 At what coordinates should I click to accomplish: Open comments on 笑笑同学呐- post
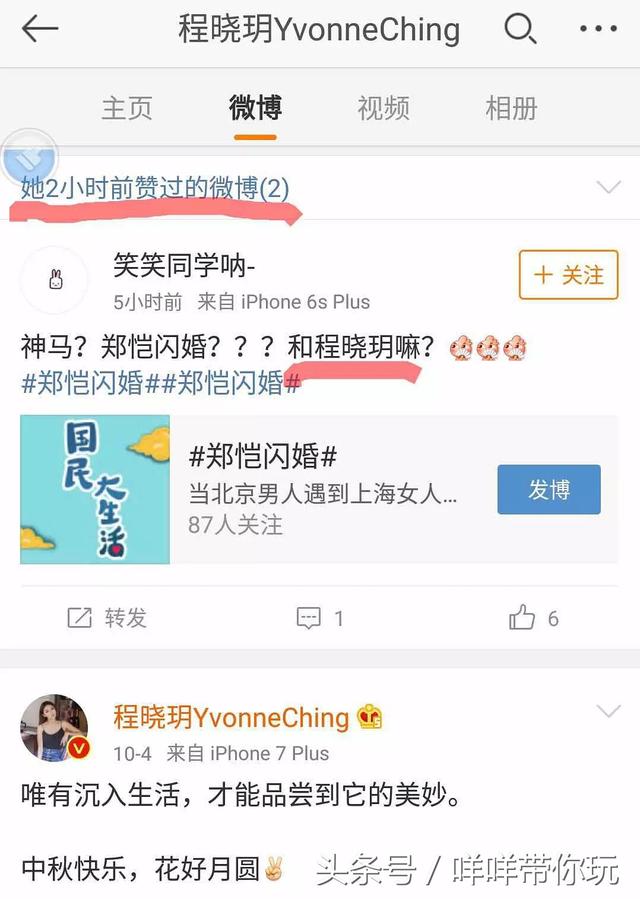[x=320, y=618]
